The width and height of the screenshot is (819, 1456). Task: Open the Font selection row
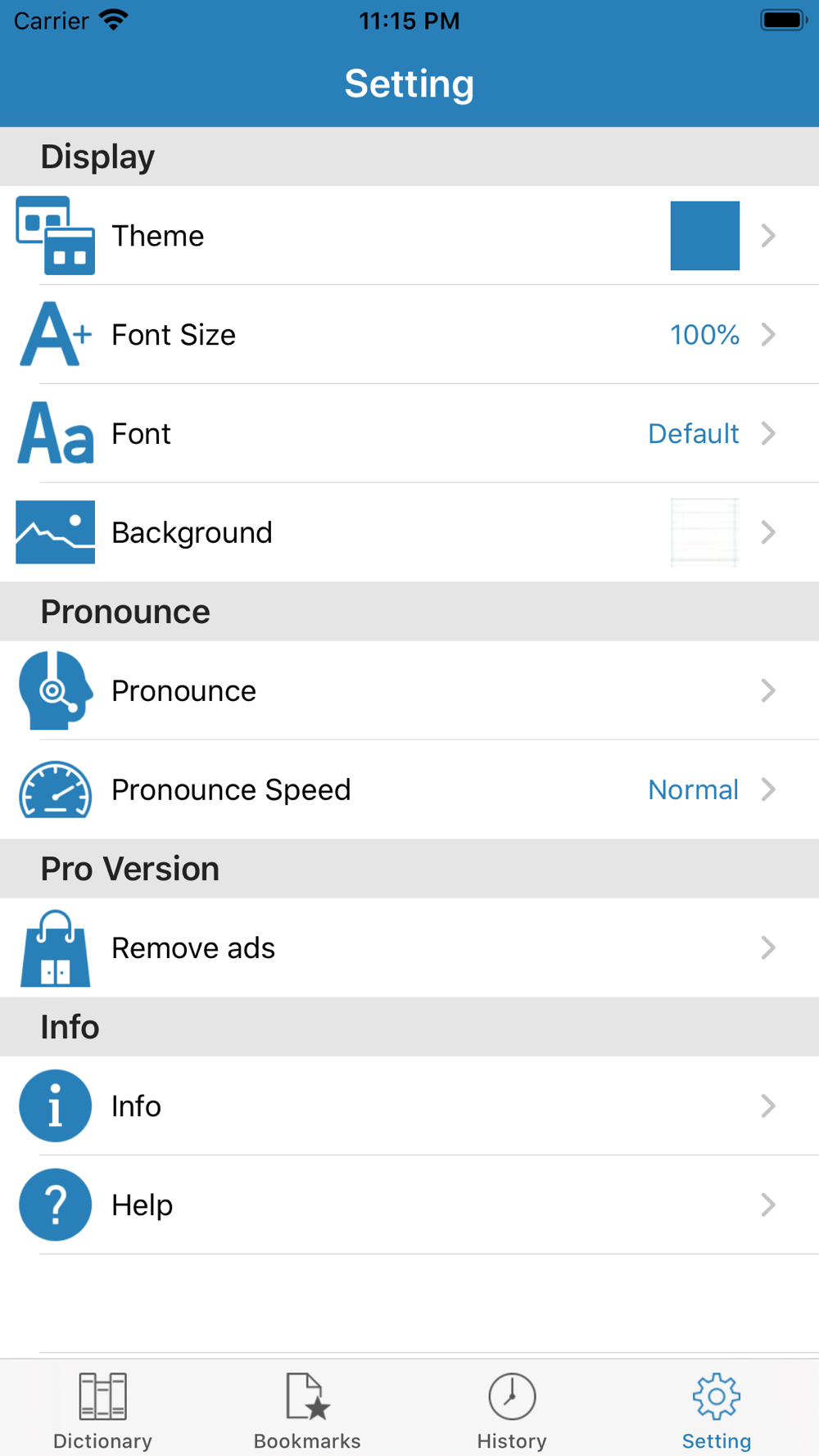click(409, 433)
